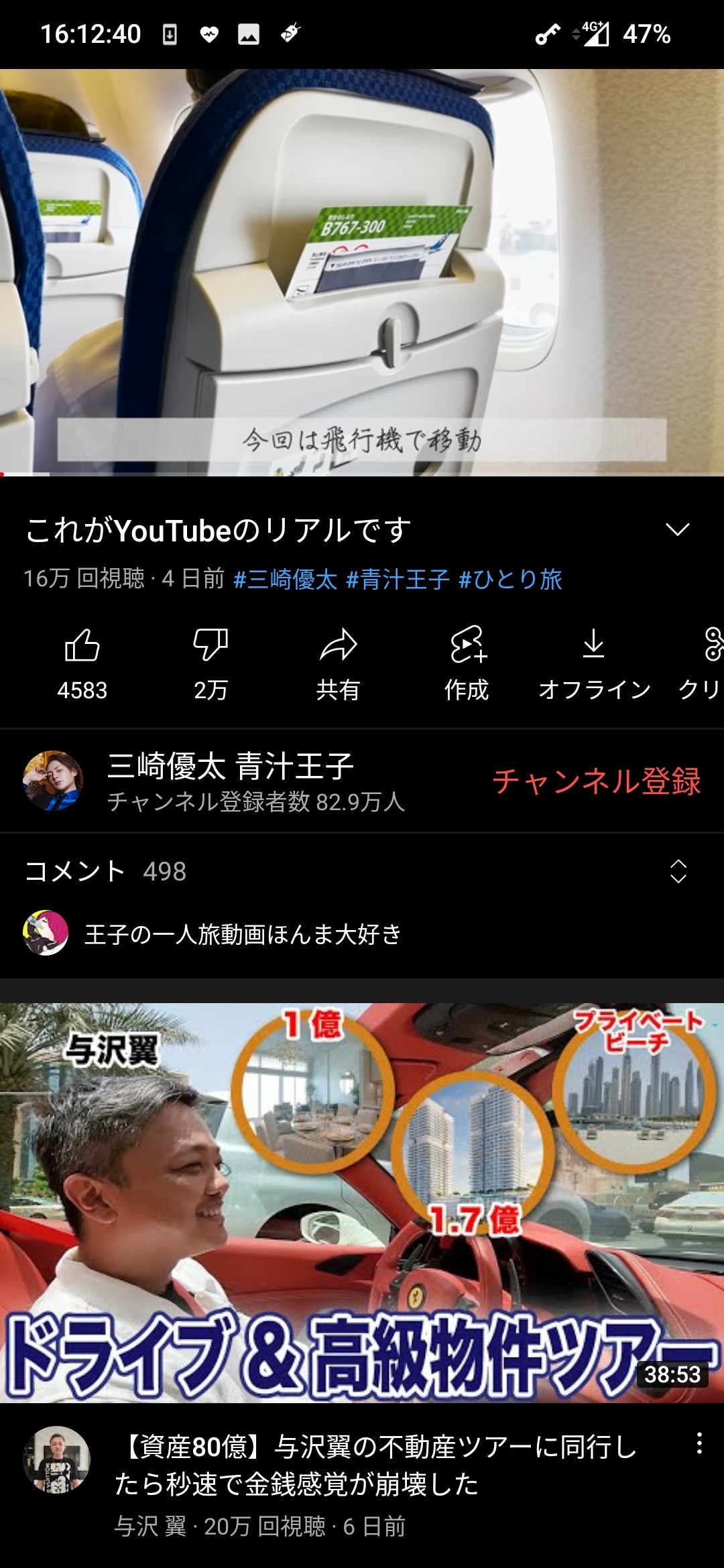Visit 与沢 翼 channel avatar
The width and height of the screenshot is (724, 1568).
(56, 1459)
